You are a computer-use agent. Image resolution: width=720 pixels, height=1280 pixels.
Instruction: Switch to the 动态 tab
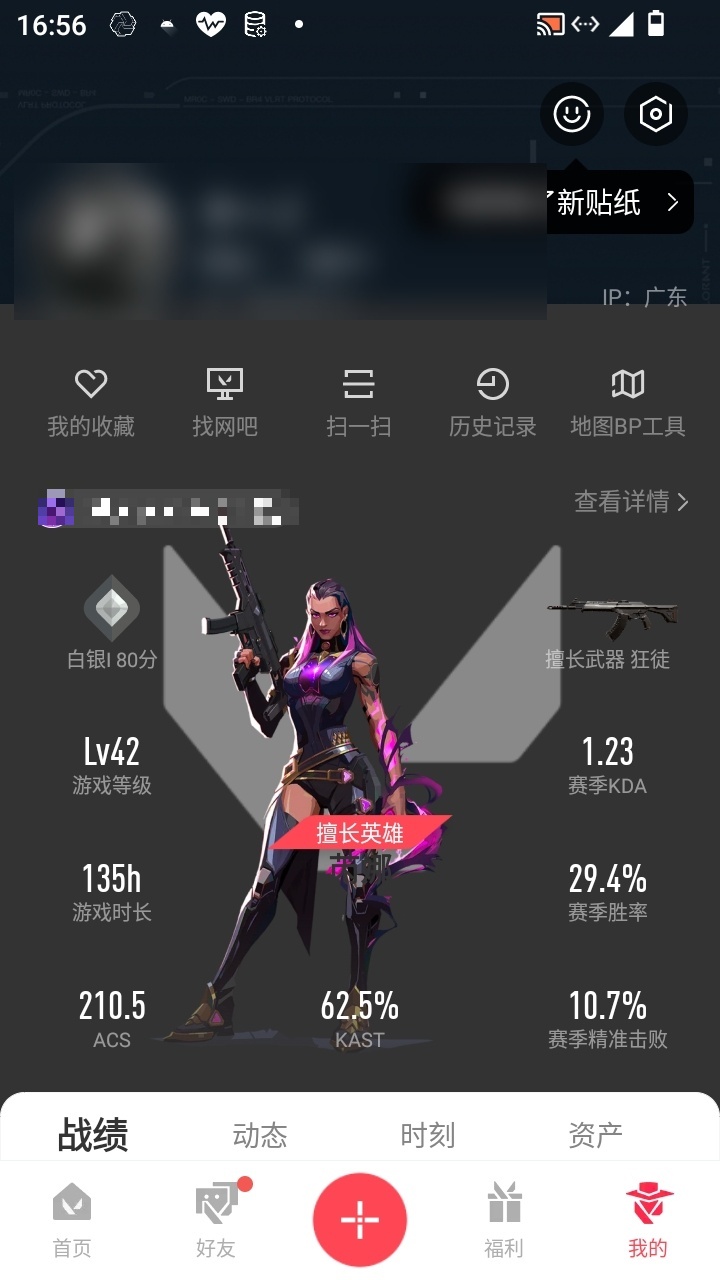pos(260,1135)
